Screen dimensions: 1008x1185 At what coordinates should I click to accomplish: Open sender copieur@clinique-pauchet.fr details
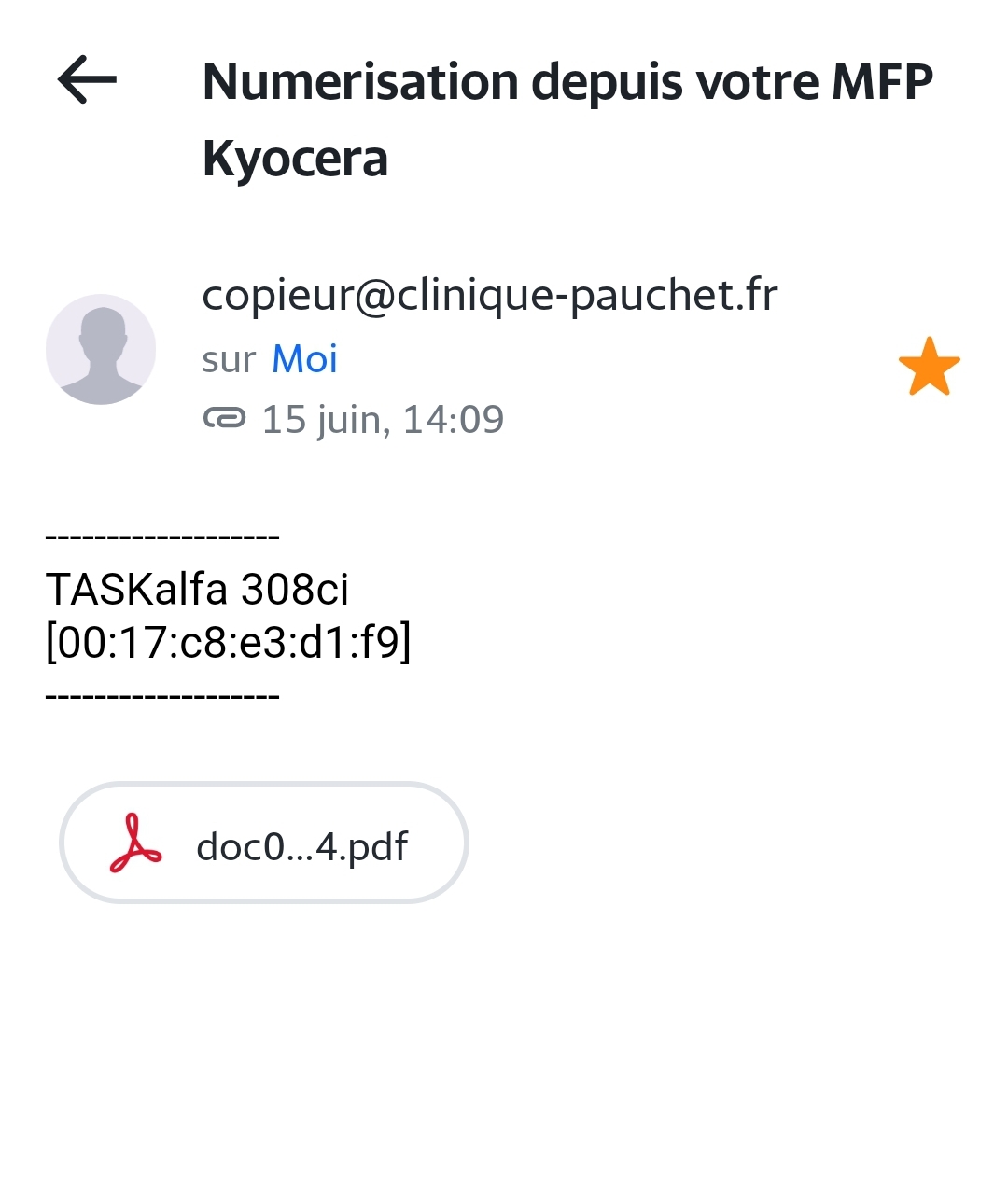point(489,295)
